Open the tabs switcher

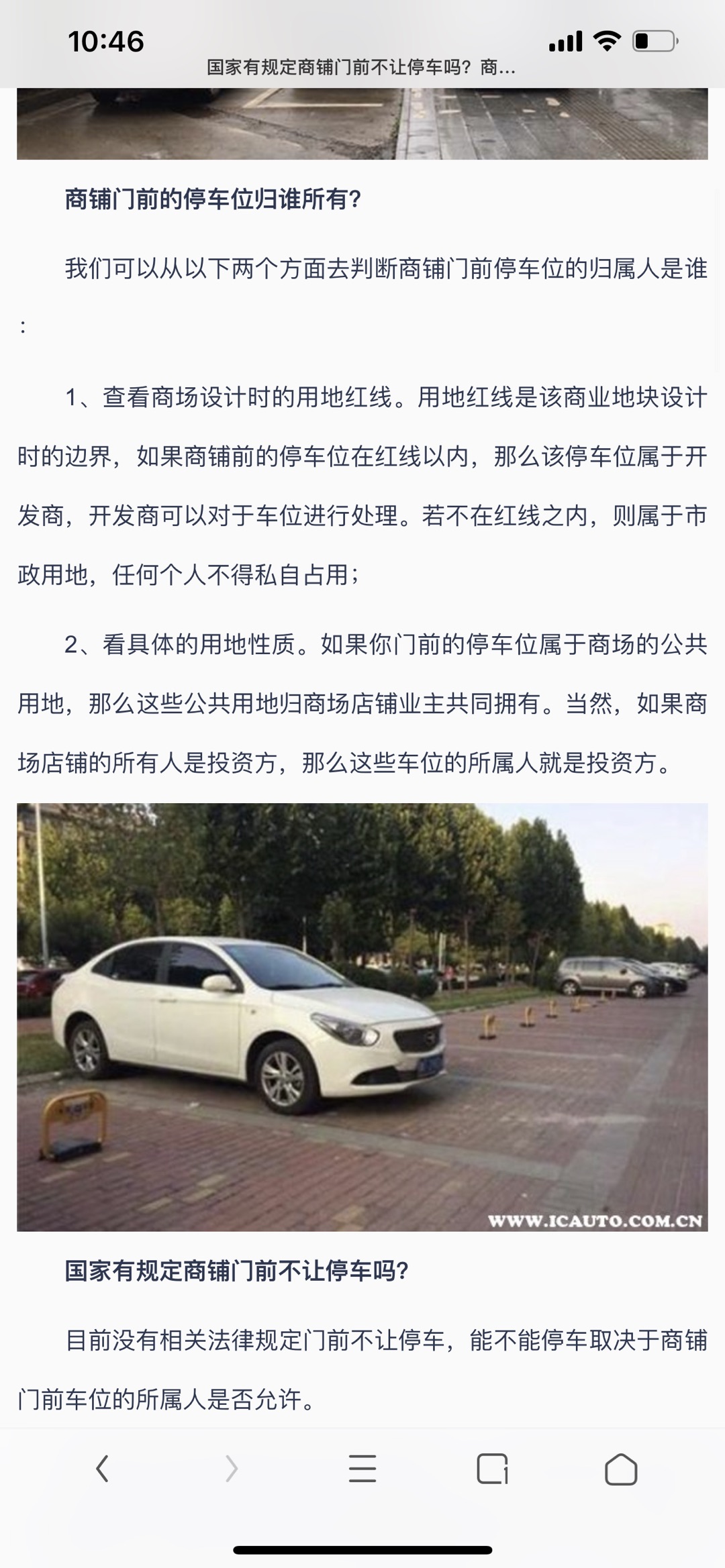point(492,1469)
